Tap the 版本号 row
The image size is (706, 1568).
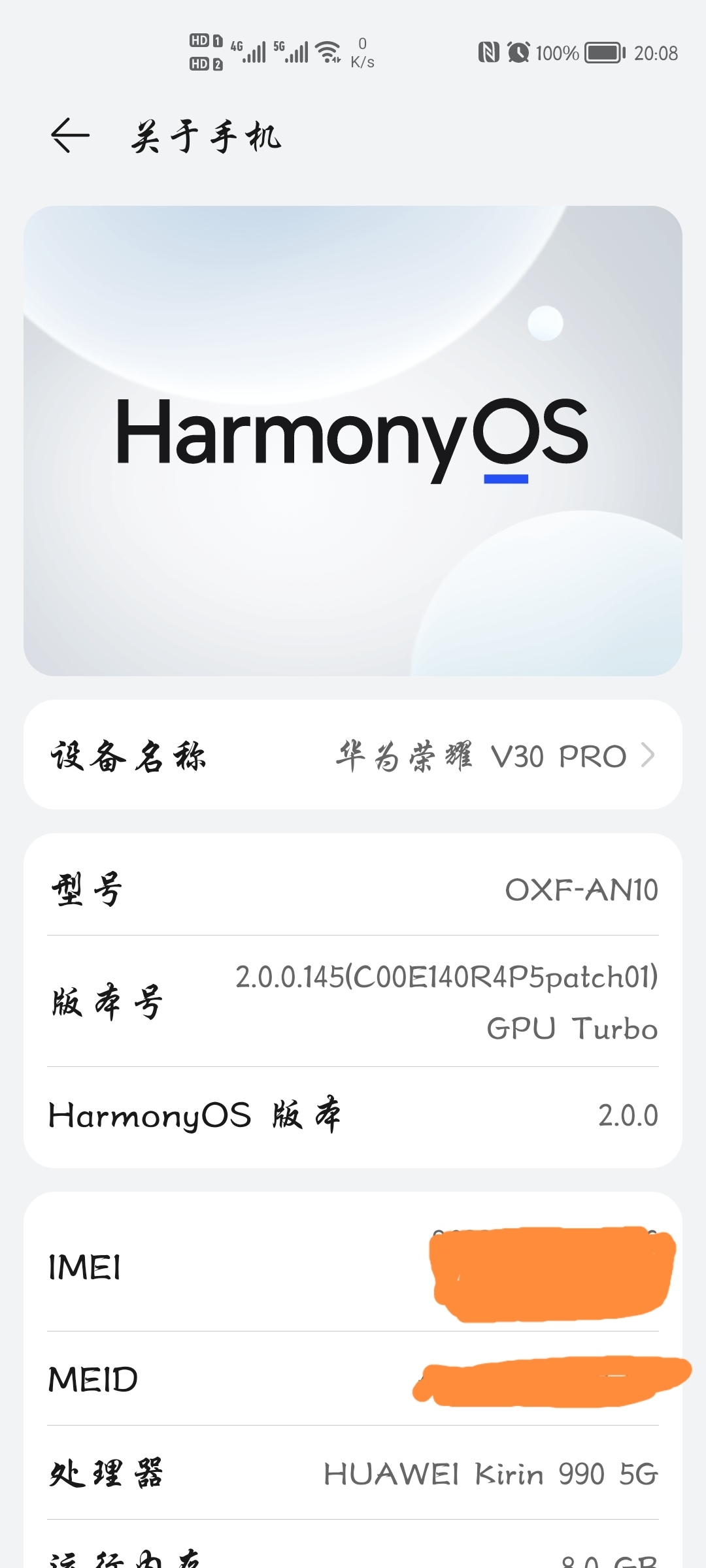(x=353, y=1002)
